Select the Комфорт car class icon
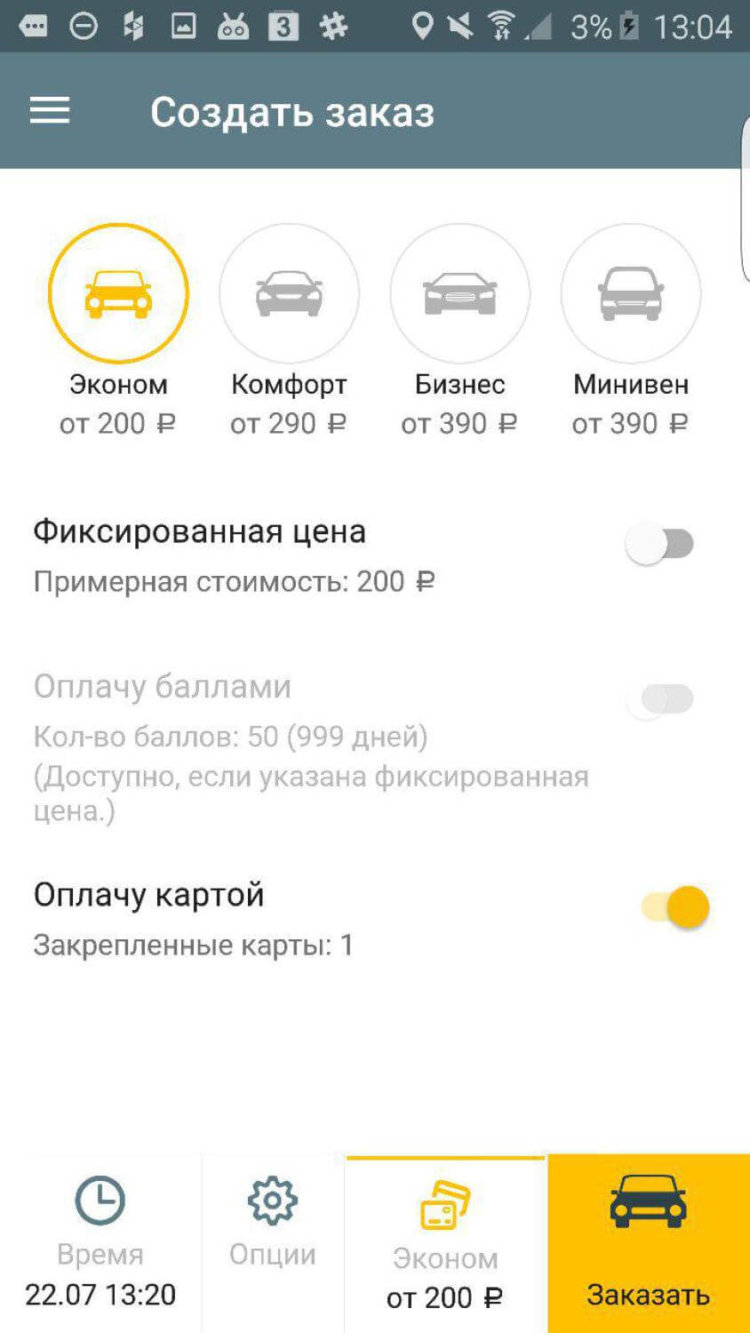Screen dimensions: 750x1333 click(x=288, y=291)
